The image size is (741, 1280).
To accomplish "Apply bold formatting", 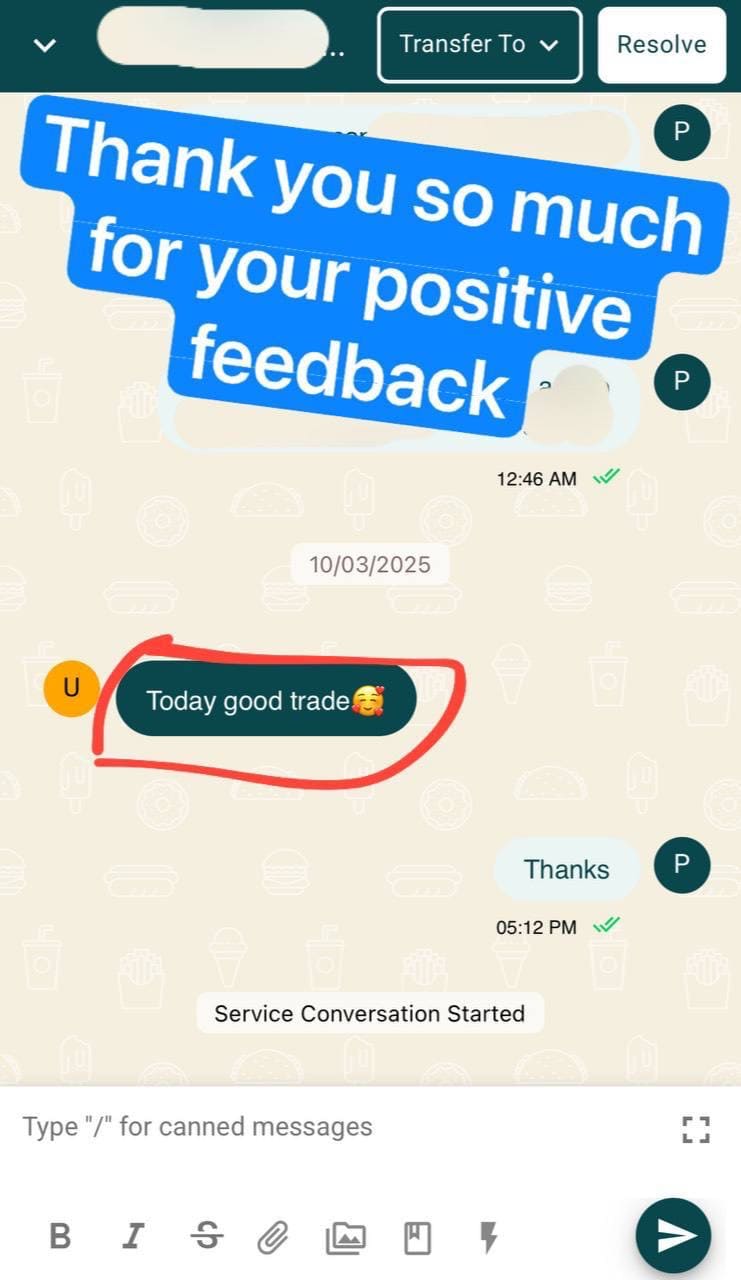I will point(60,1237).
